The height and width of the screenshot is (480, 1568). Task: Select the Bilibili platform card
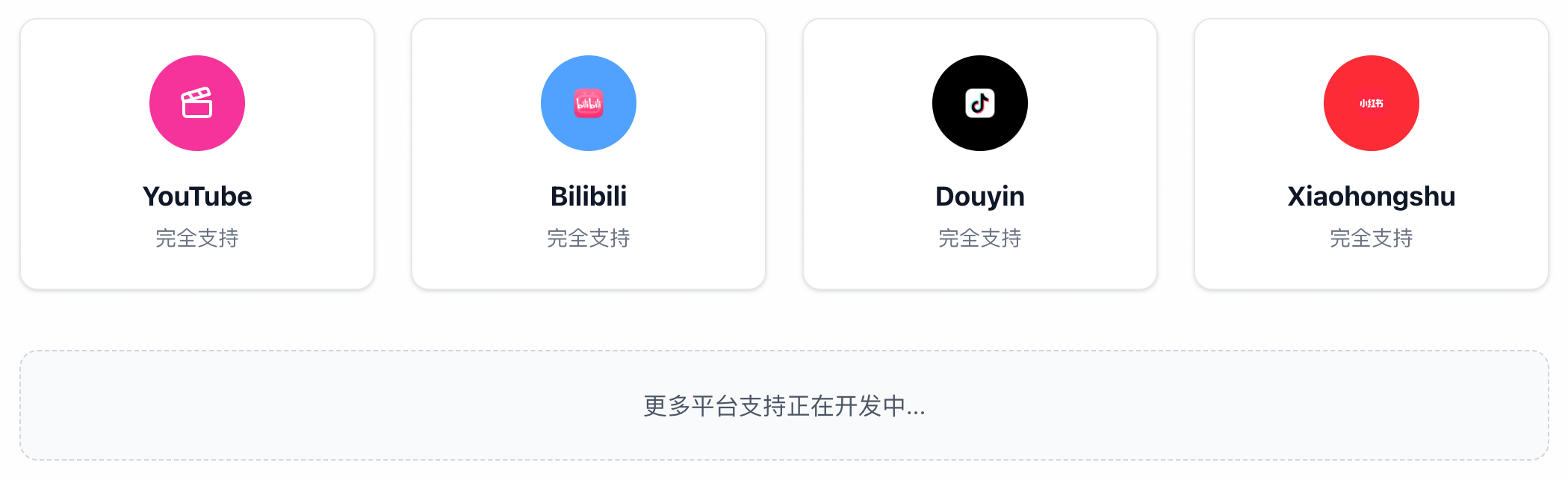point(589,154)
